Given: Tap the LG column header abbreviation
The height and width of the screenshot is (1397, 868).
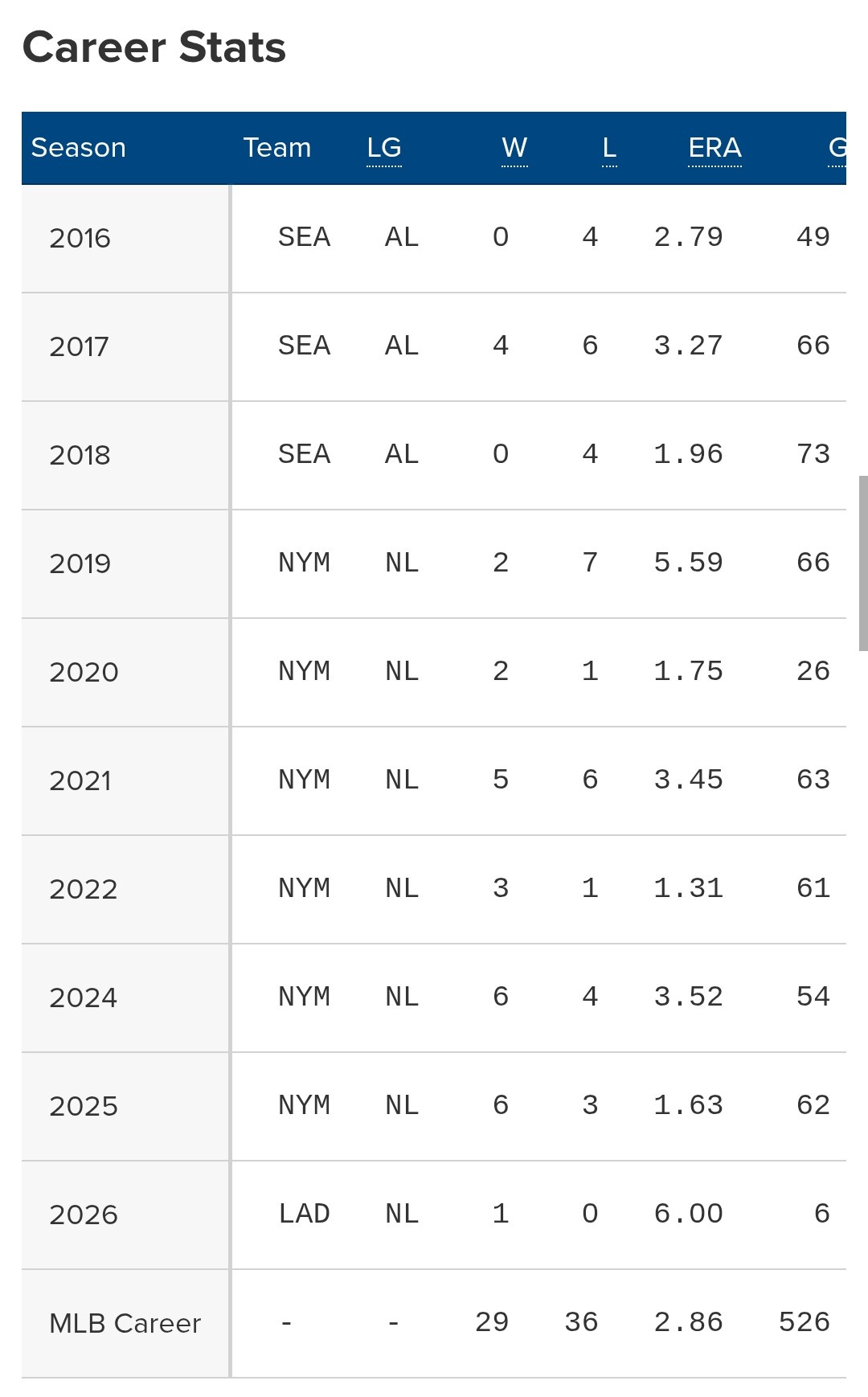Looking at the screenshot, I should coord(384,148).
